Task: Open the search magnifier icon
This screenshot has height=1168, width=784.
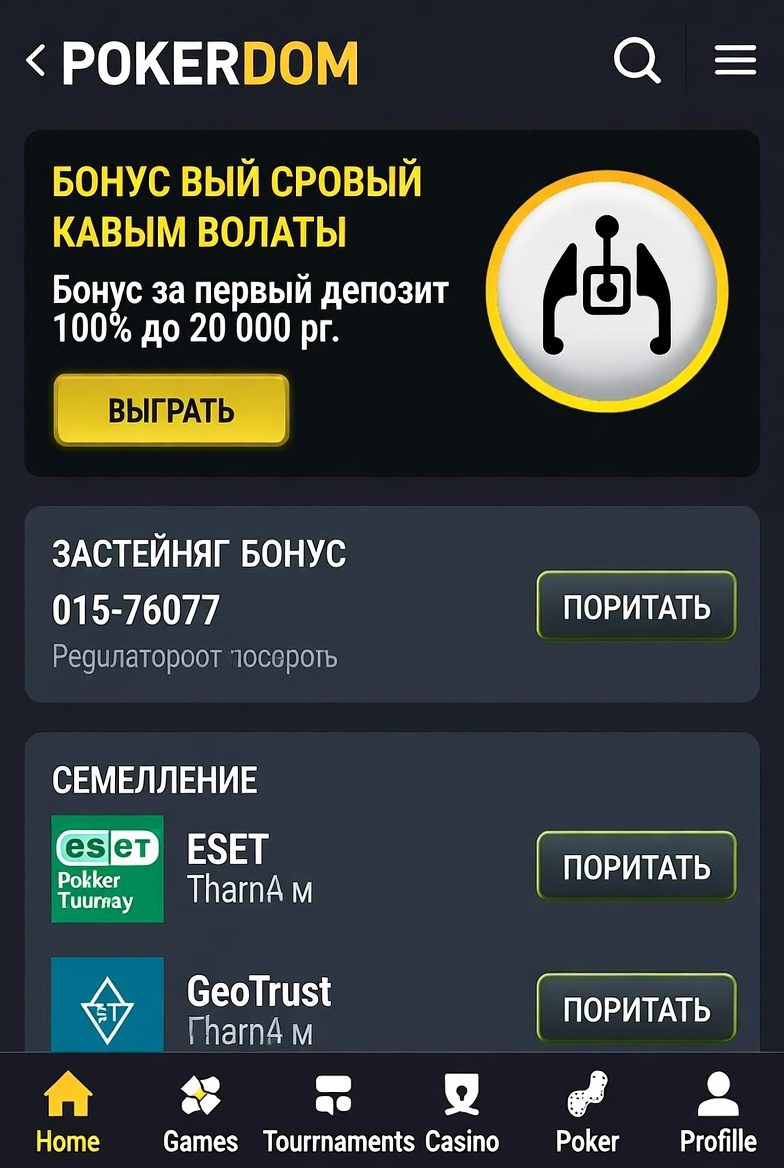Action: point(637,60)
